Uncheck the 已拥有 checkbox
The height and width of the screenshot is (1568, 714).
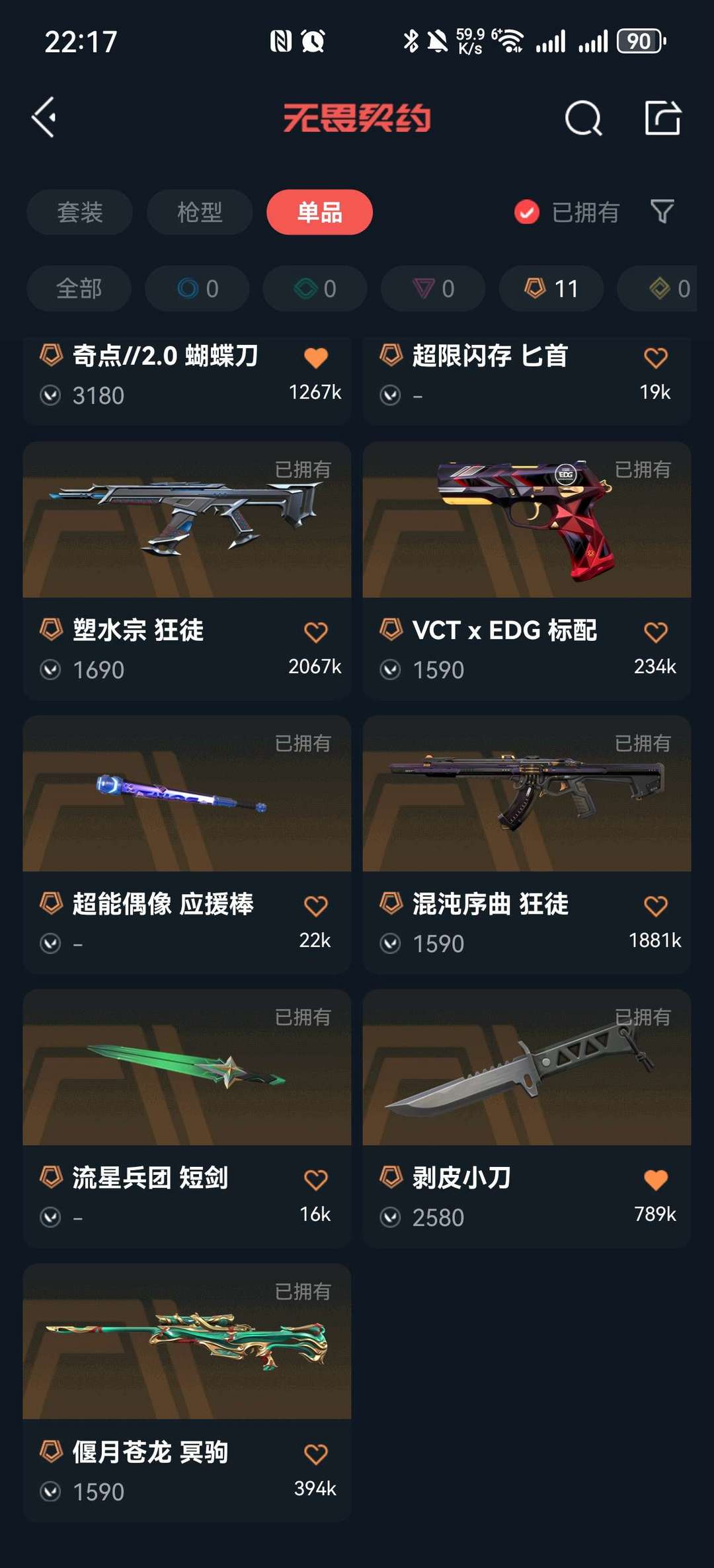coord(527,212)
